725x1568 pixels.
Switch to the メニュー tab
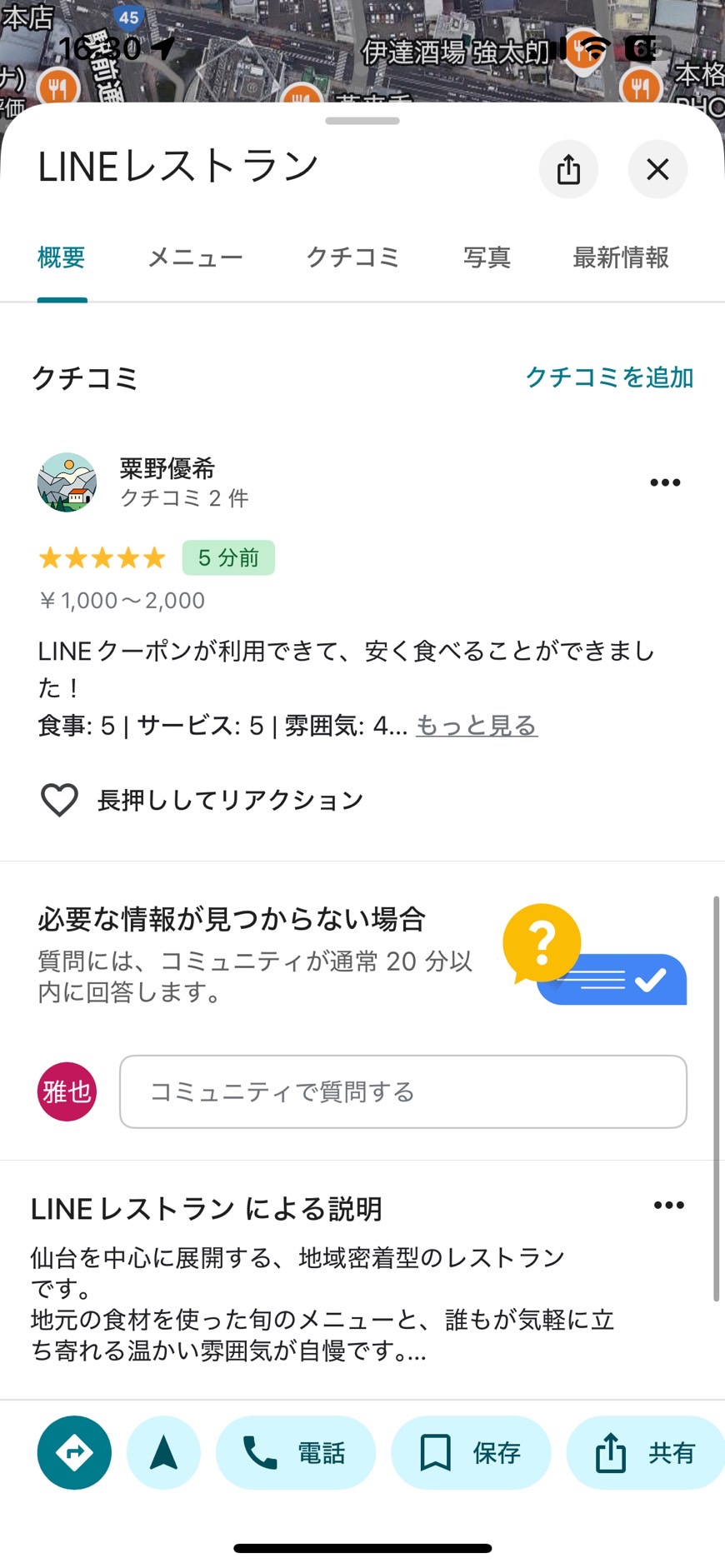pos(195,257)
